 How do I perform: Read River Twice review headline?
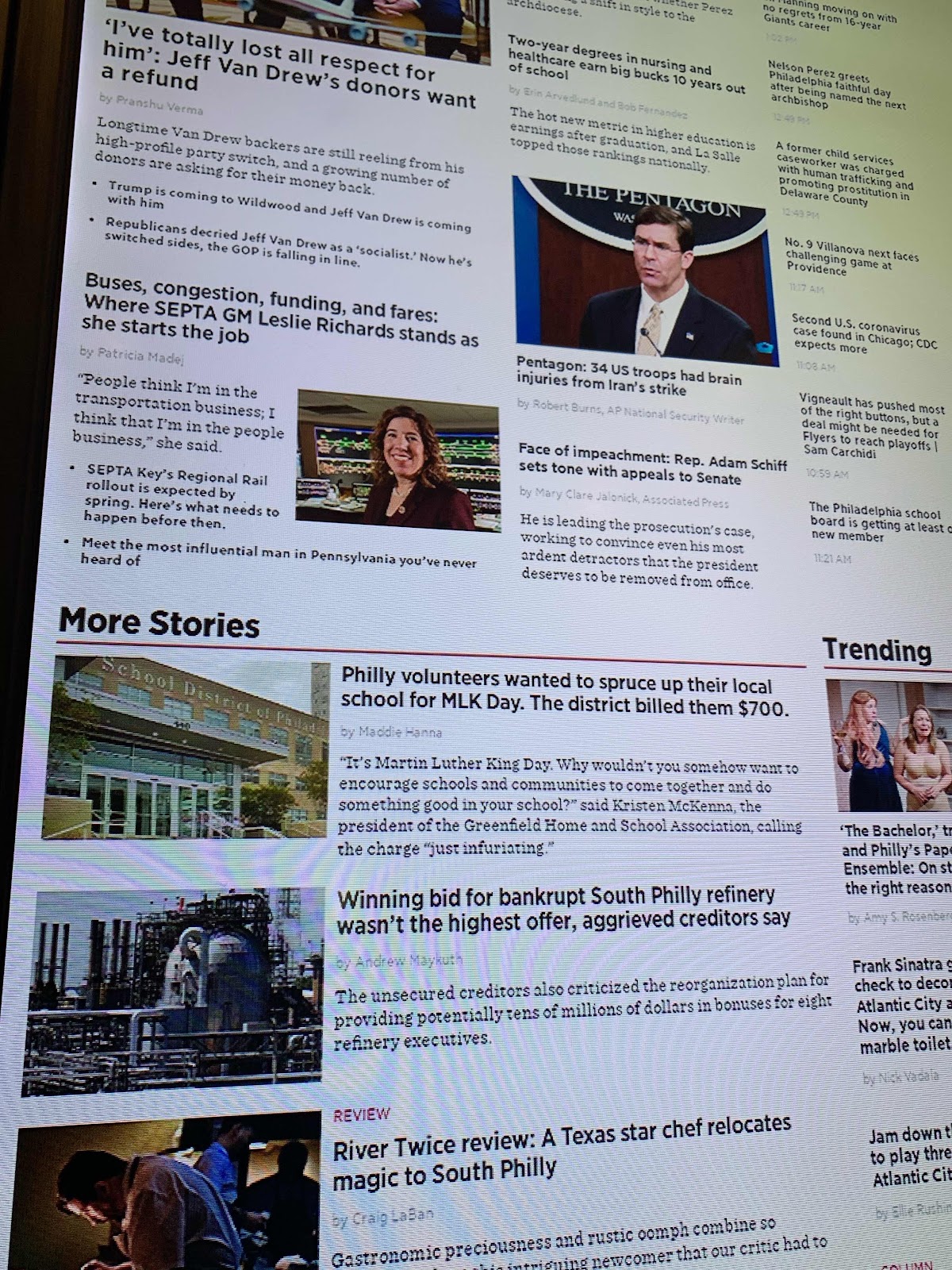click(561, 1151)
